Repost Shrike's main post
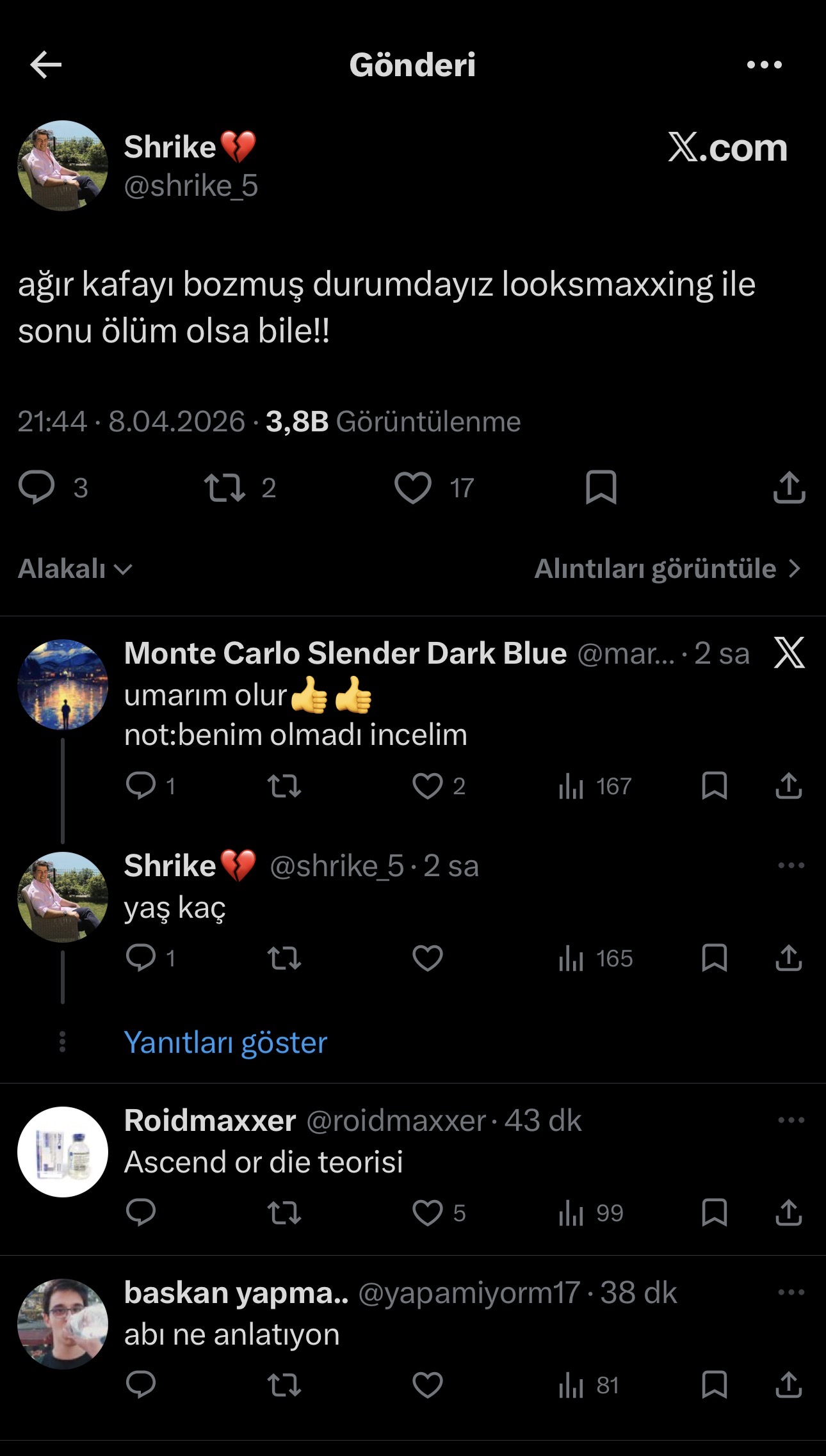826x1456 pixels. tap(224, 488)
